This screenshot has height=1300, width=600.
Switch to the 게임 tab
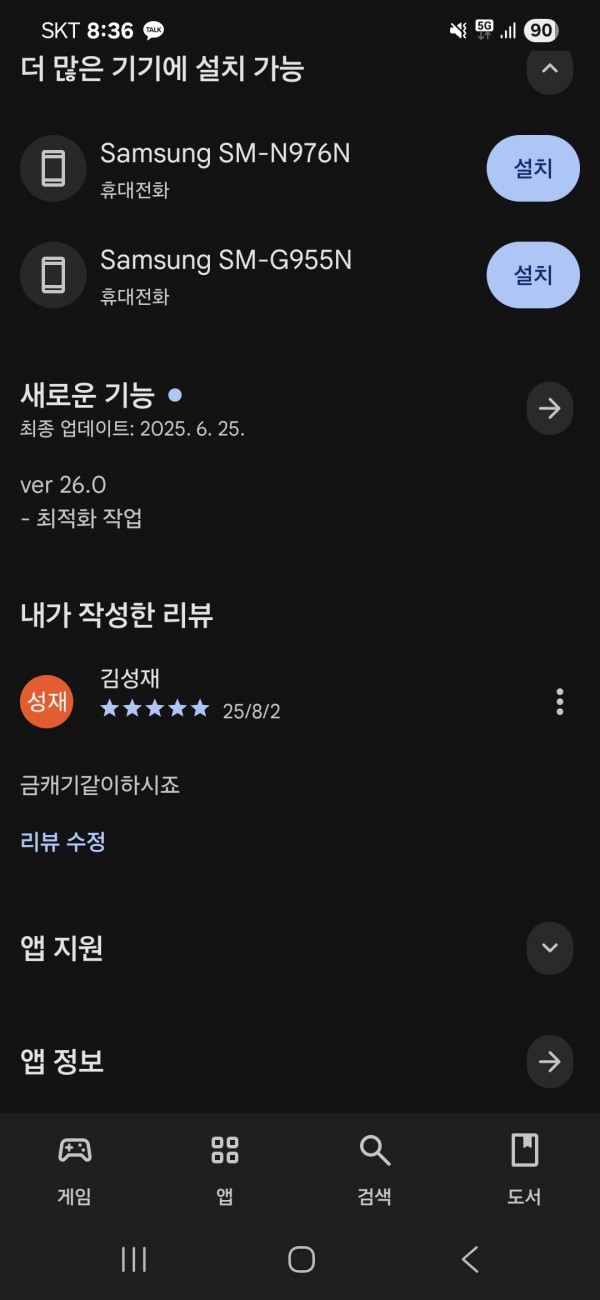tap(75, 1170)
